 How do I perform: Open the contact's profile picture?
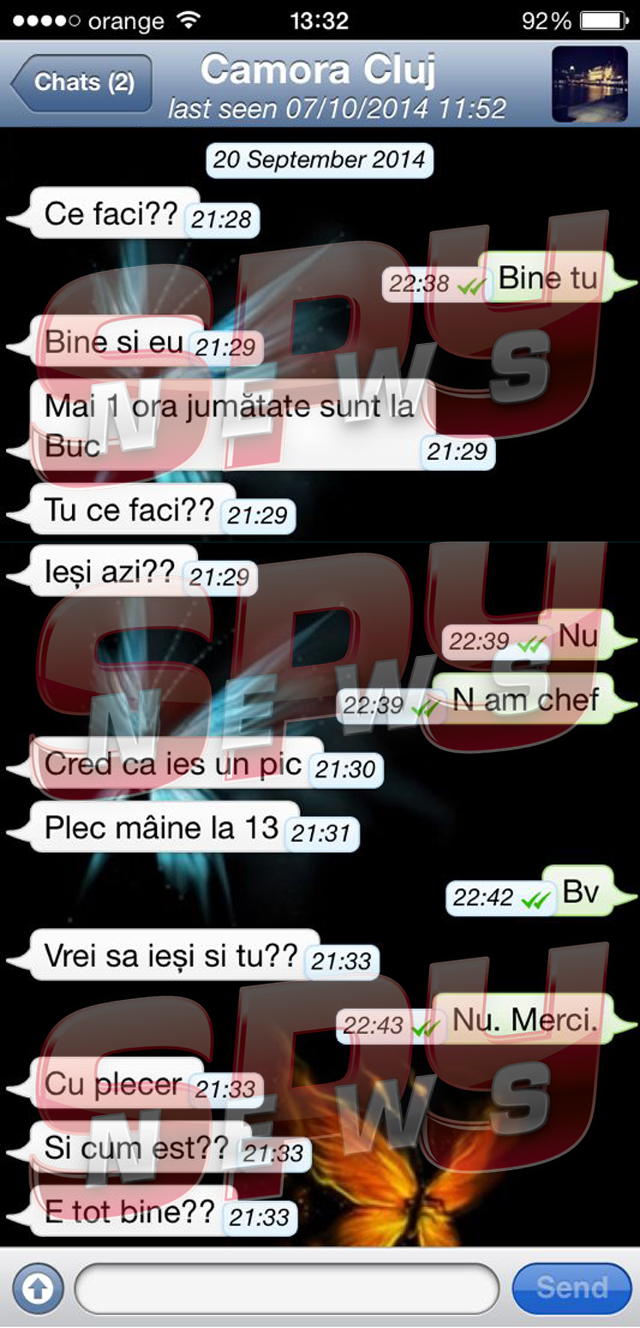point(589,85)
